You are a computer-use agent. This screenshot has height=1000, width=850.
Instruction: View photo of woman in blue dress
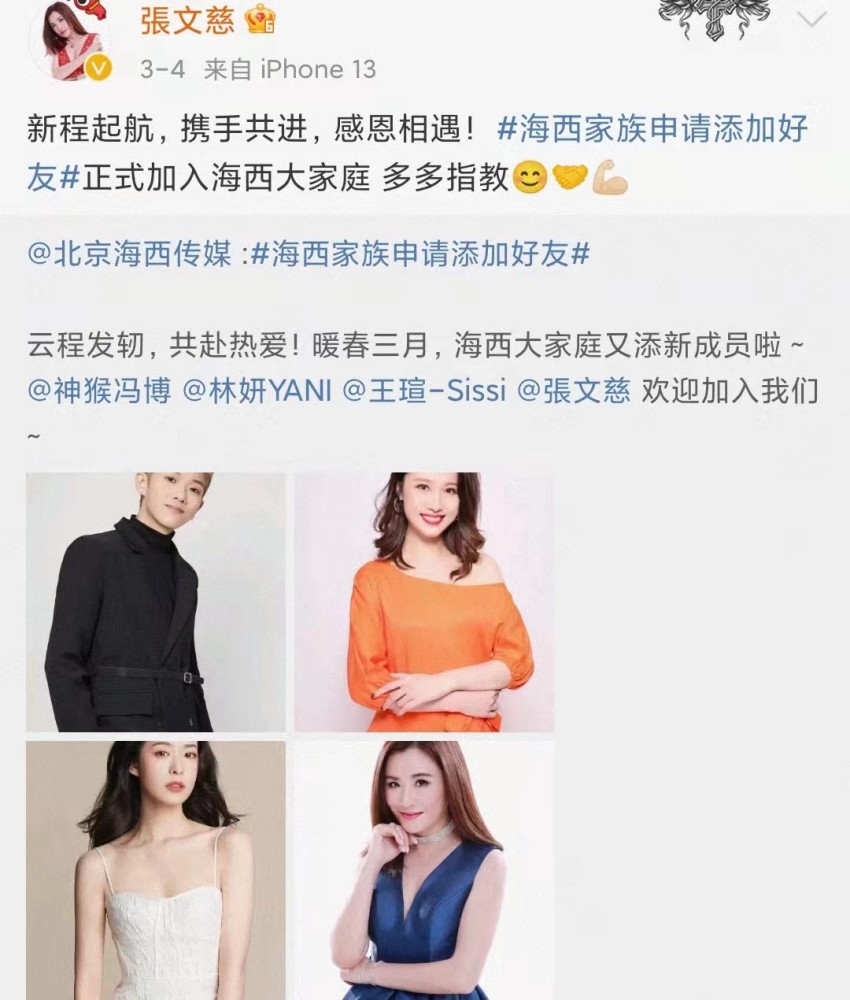pos(424,870)
